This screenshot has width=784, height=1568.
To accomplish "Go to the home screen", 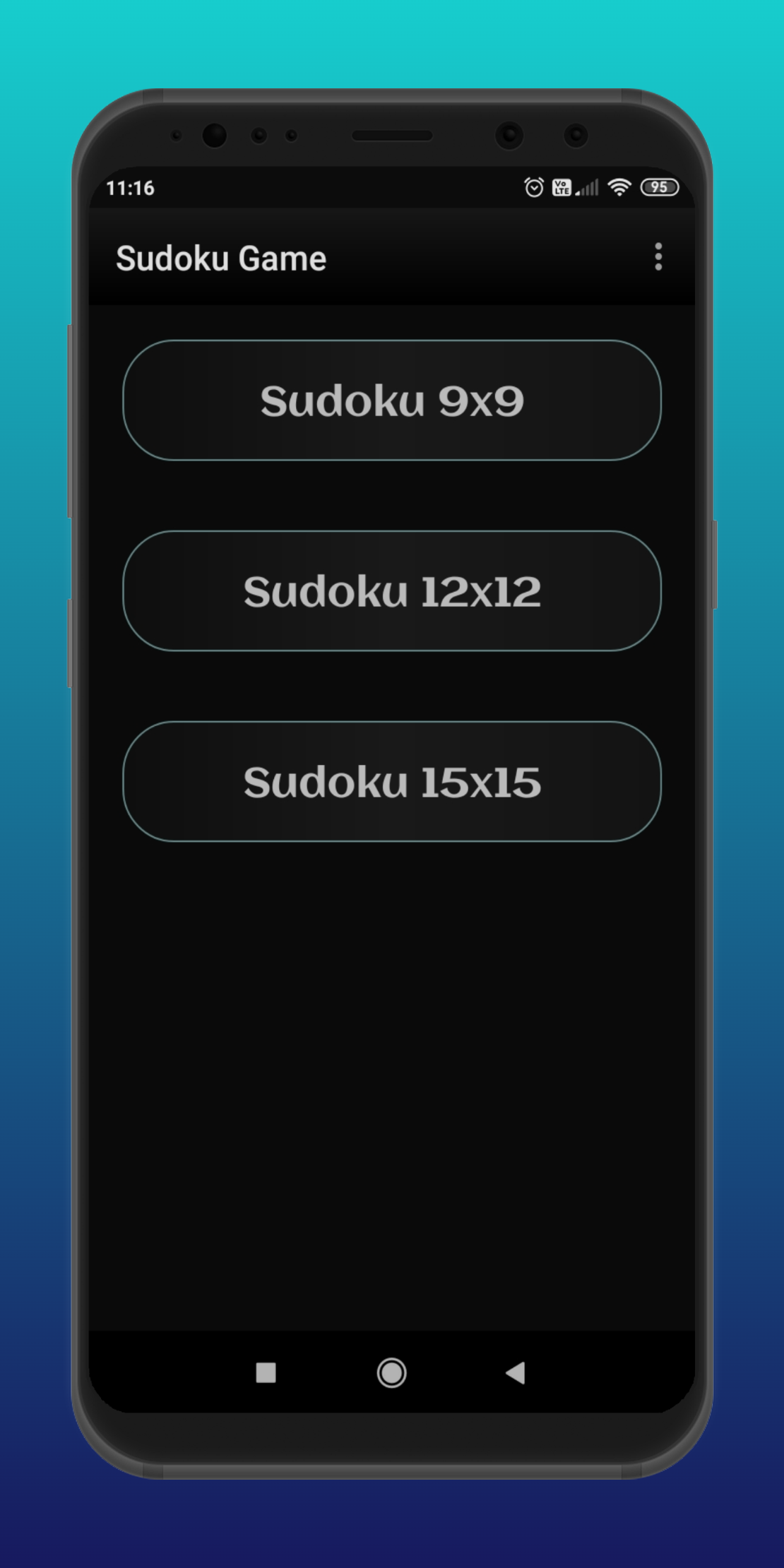I will (391, 1373).
